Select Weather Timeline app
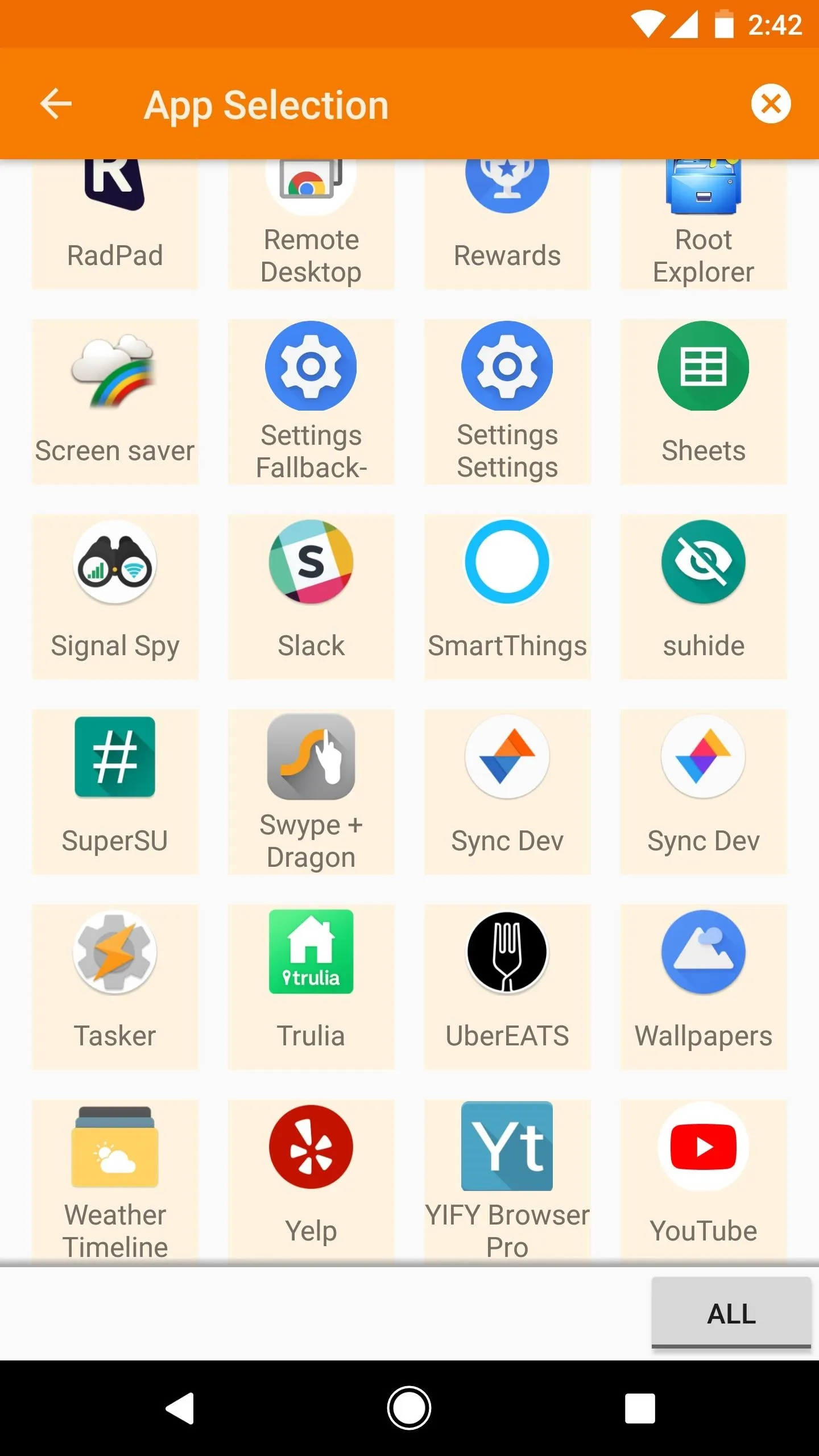 (x=115, y=1182)
